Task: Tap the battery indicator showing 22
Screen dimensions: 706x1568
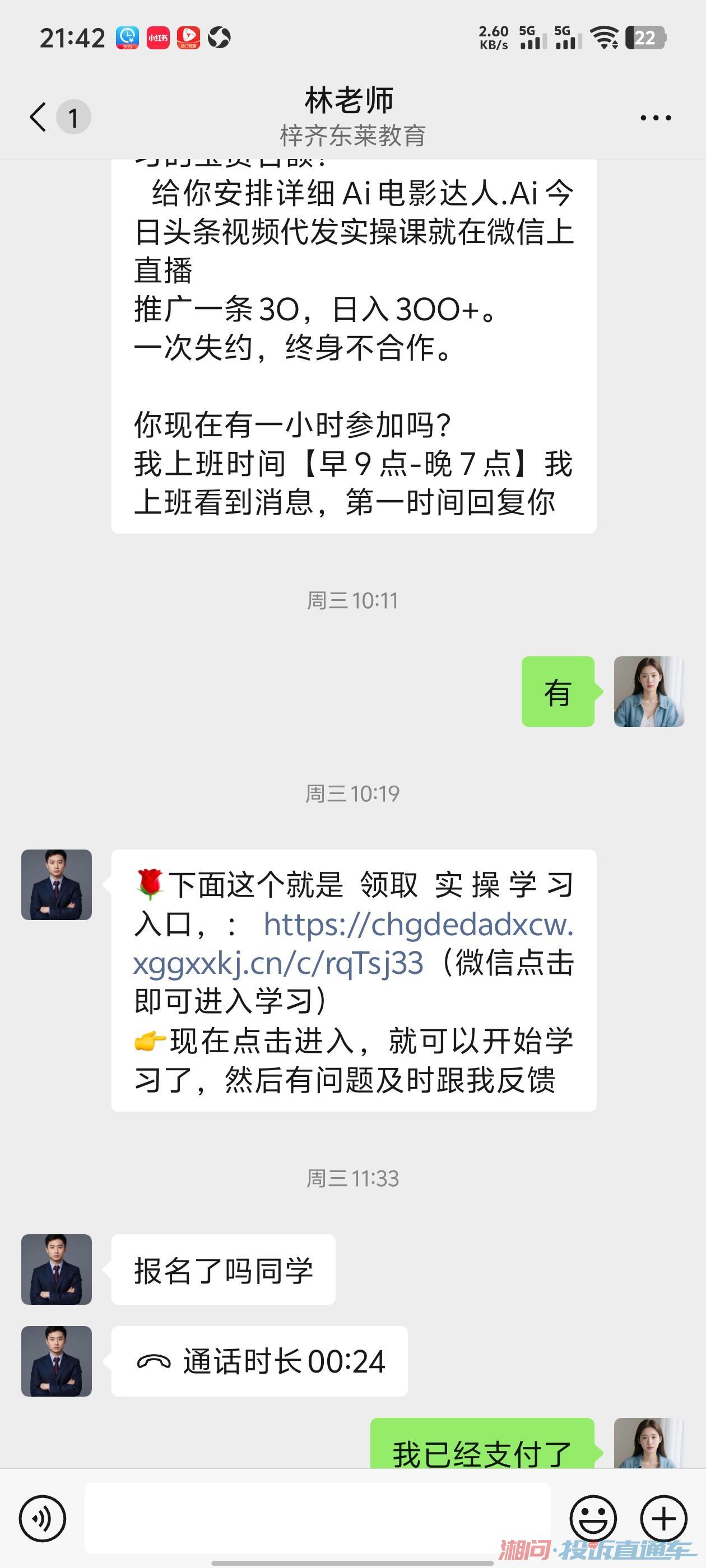Action: 645,38
